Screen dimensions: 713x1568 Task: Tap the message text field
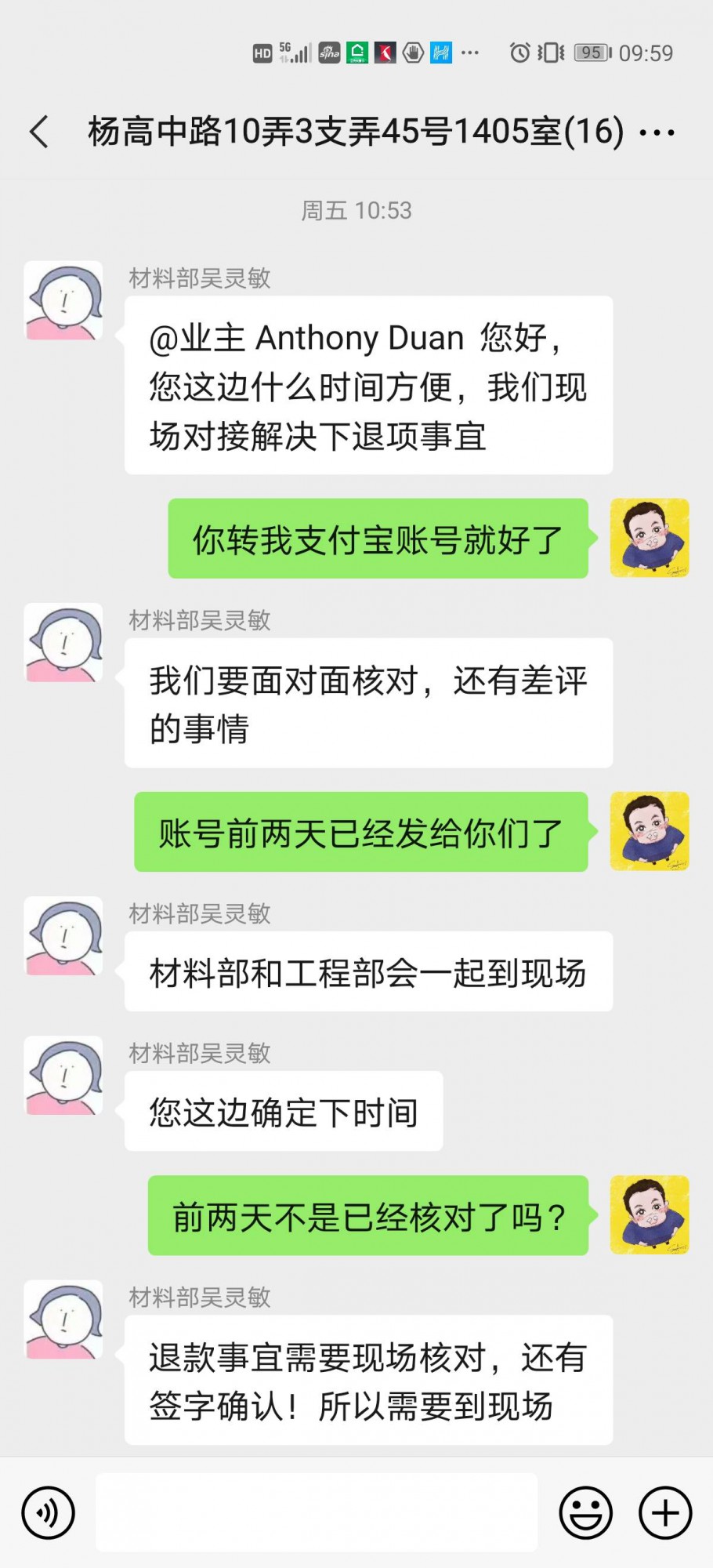click(x=317, y=1512)
